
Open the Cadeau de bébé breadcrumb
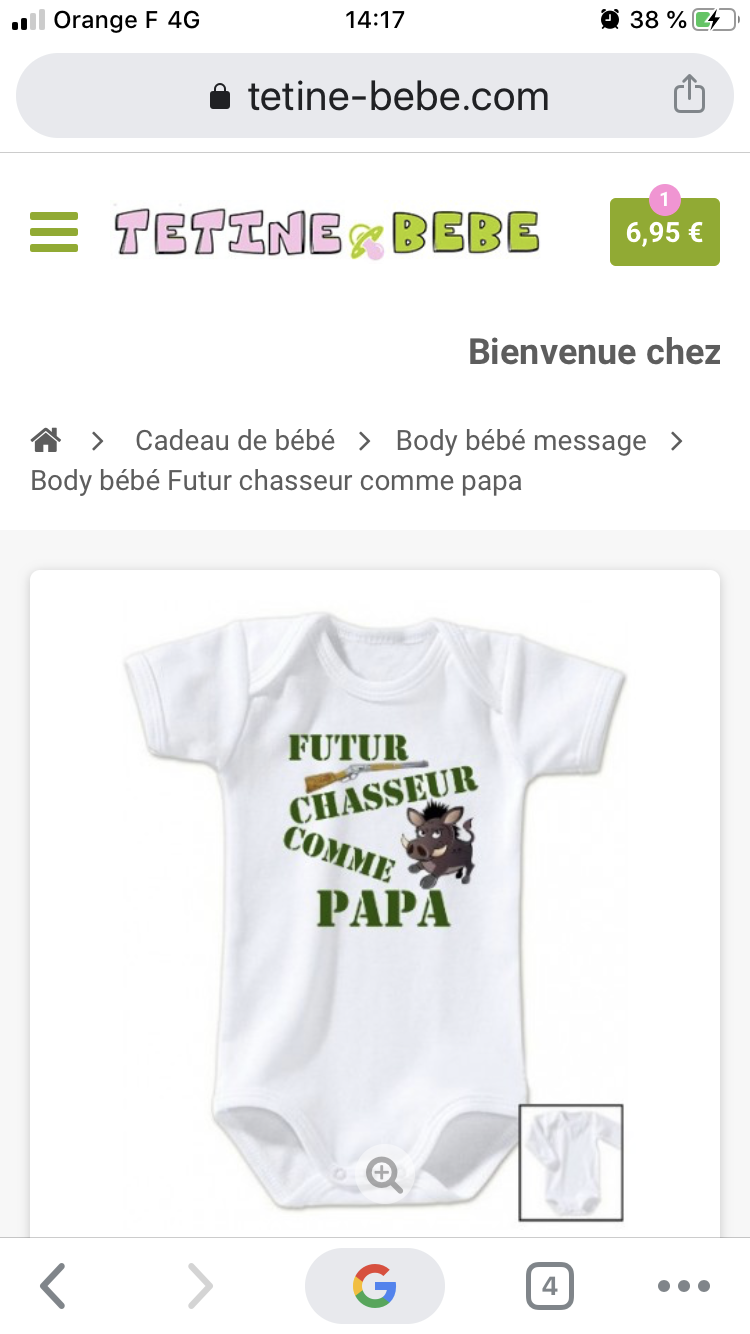tap(235, 440)
